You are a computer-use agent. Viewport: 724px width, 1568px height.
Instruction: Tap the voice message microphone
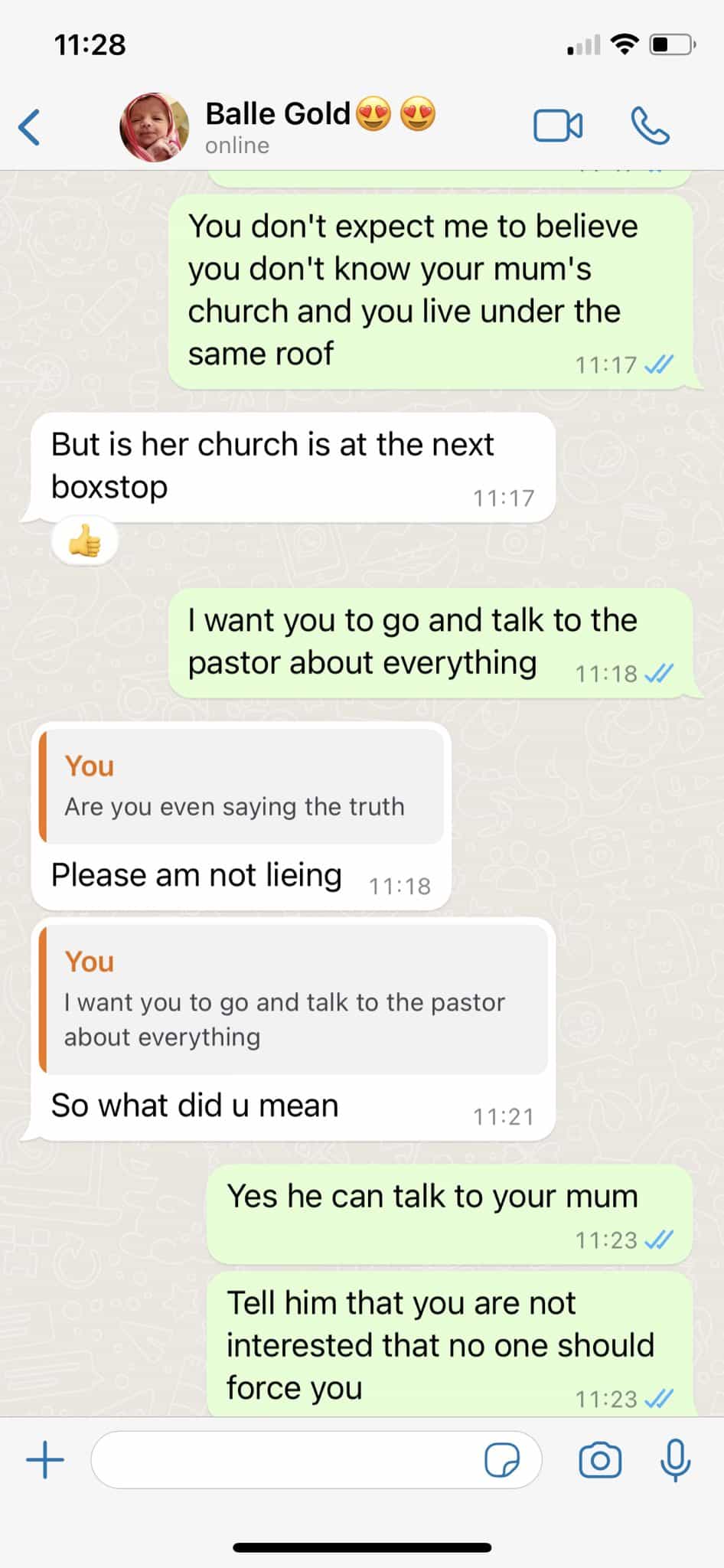(675, 1460)
